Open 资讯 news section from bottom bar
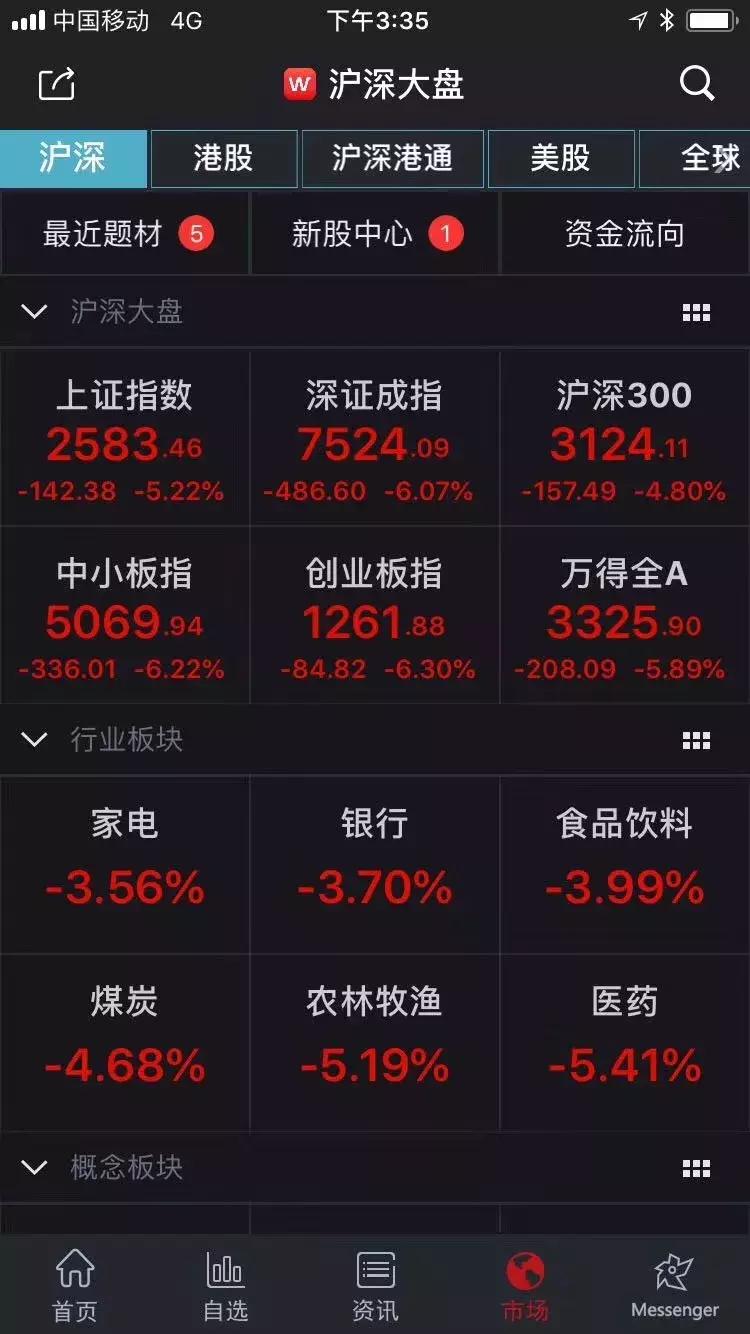The height and width of the screenshot is (1334, 750). [x=374, y=1285]
